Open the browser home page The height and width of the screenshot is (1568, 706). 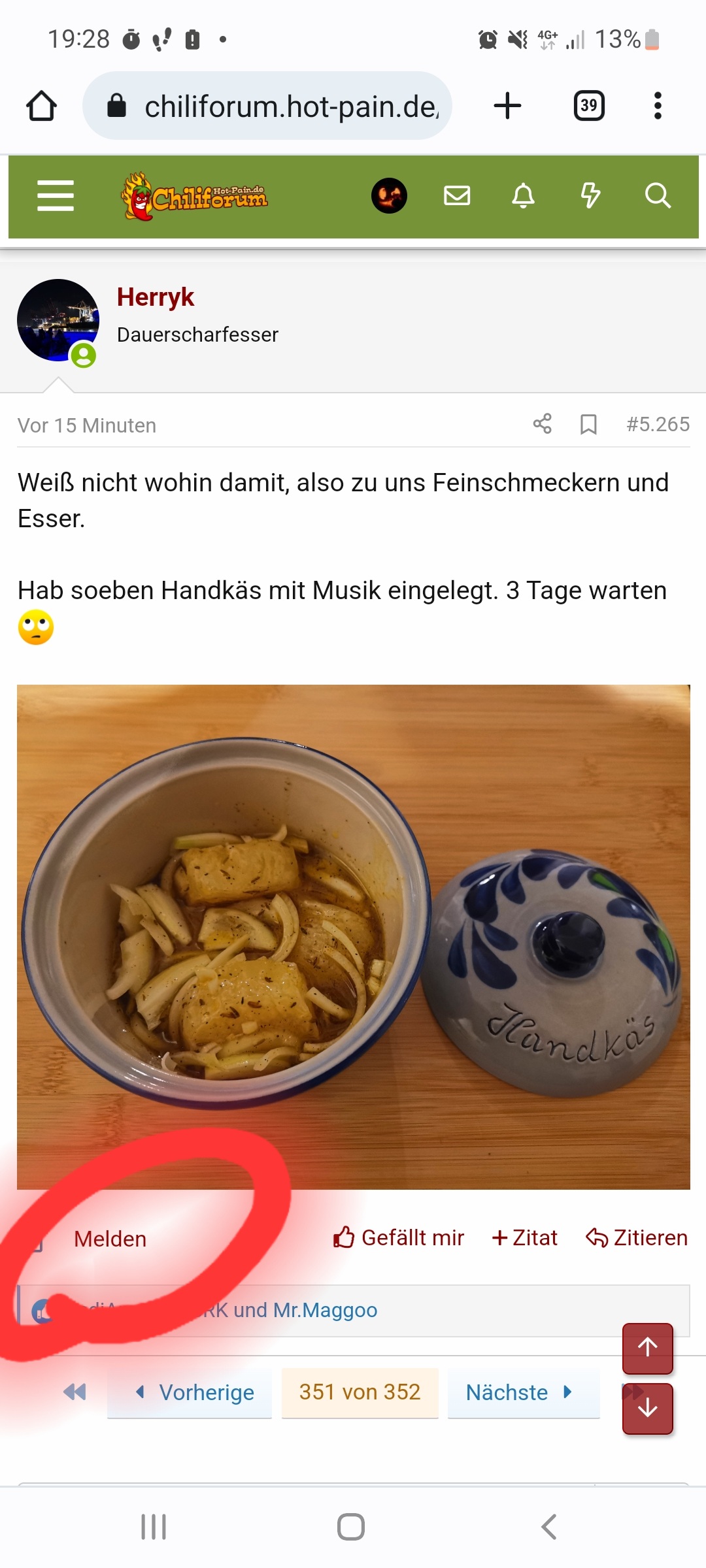coord(41,106)
